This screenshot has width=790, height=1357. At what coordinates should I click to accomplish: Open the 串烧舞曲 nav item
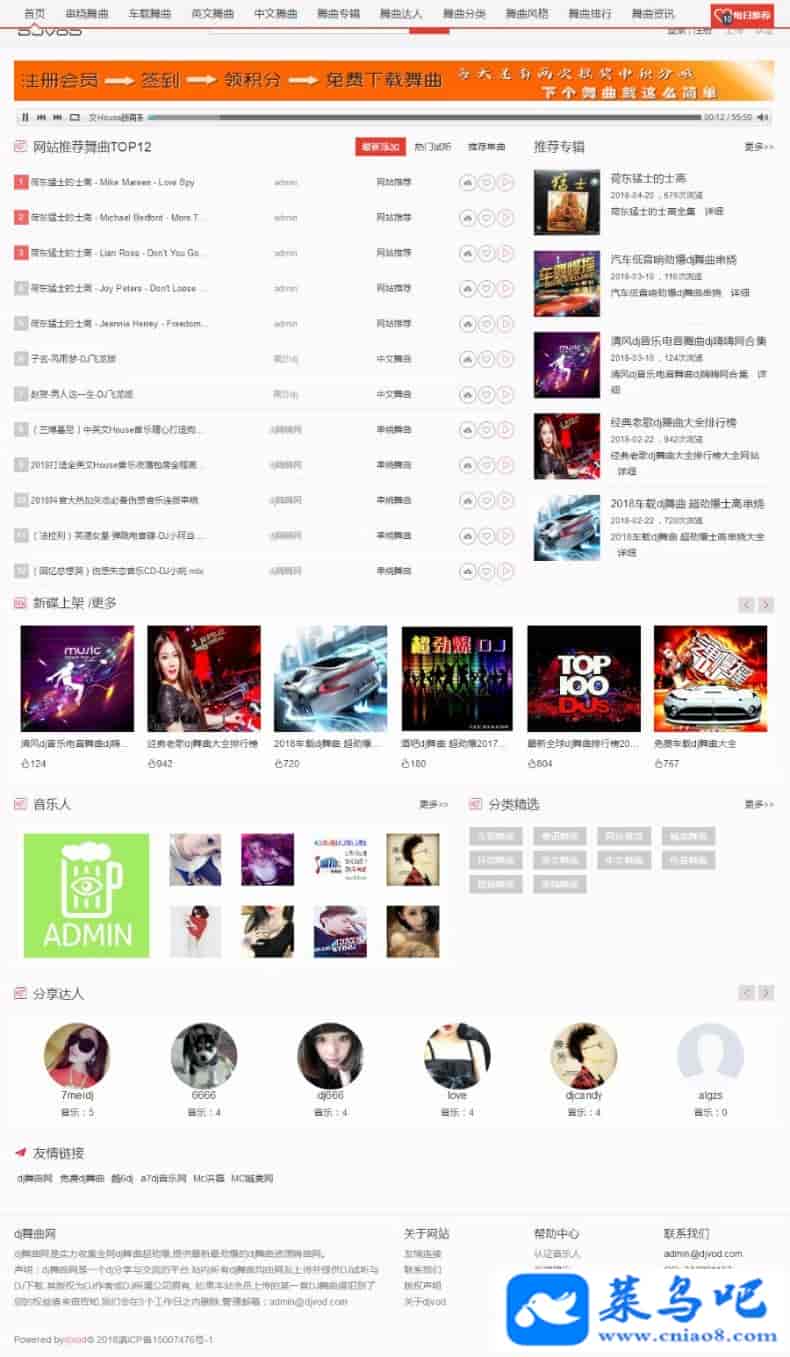click(88, 14)
